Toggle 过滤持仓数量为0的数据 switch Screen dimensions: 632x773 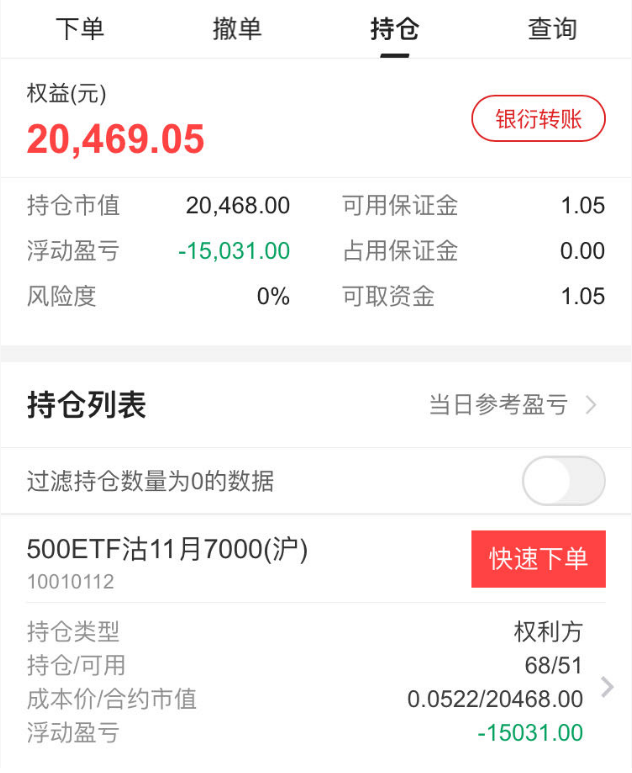pyautogui.click(x=563, y=482)
